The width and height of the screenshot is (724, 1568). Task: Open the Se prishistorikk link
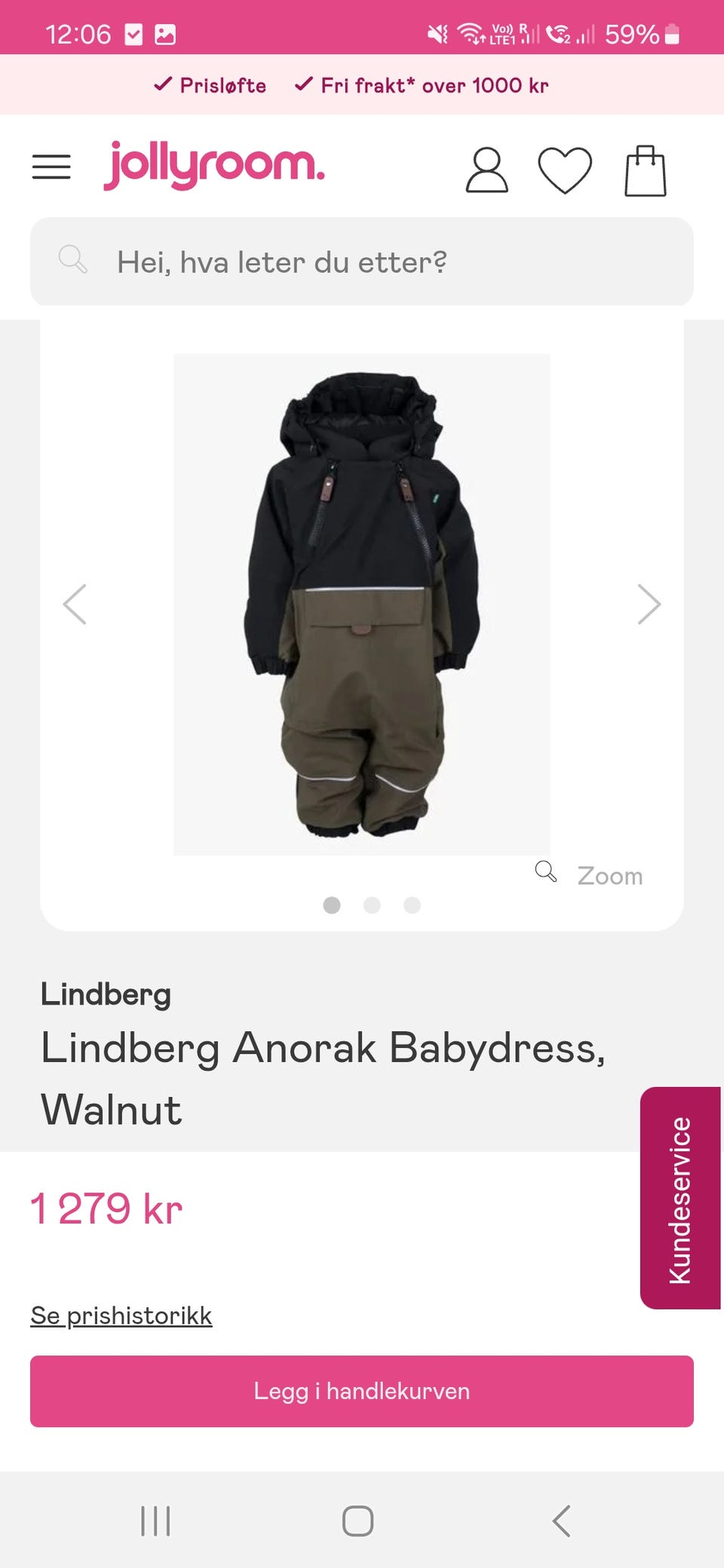pos(121,1315)
